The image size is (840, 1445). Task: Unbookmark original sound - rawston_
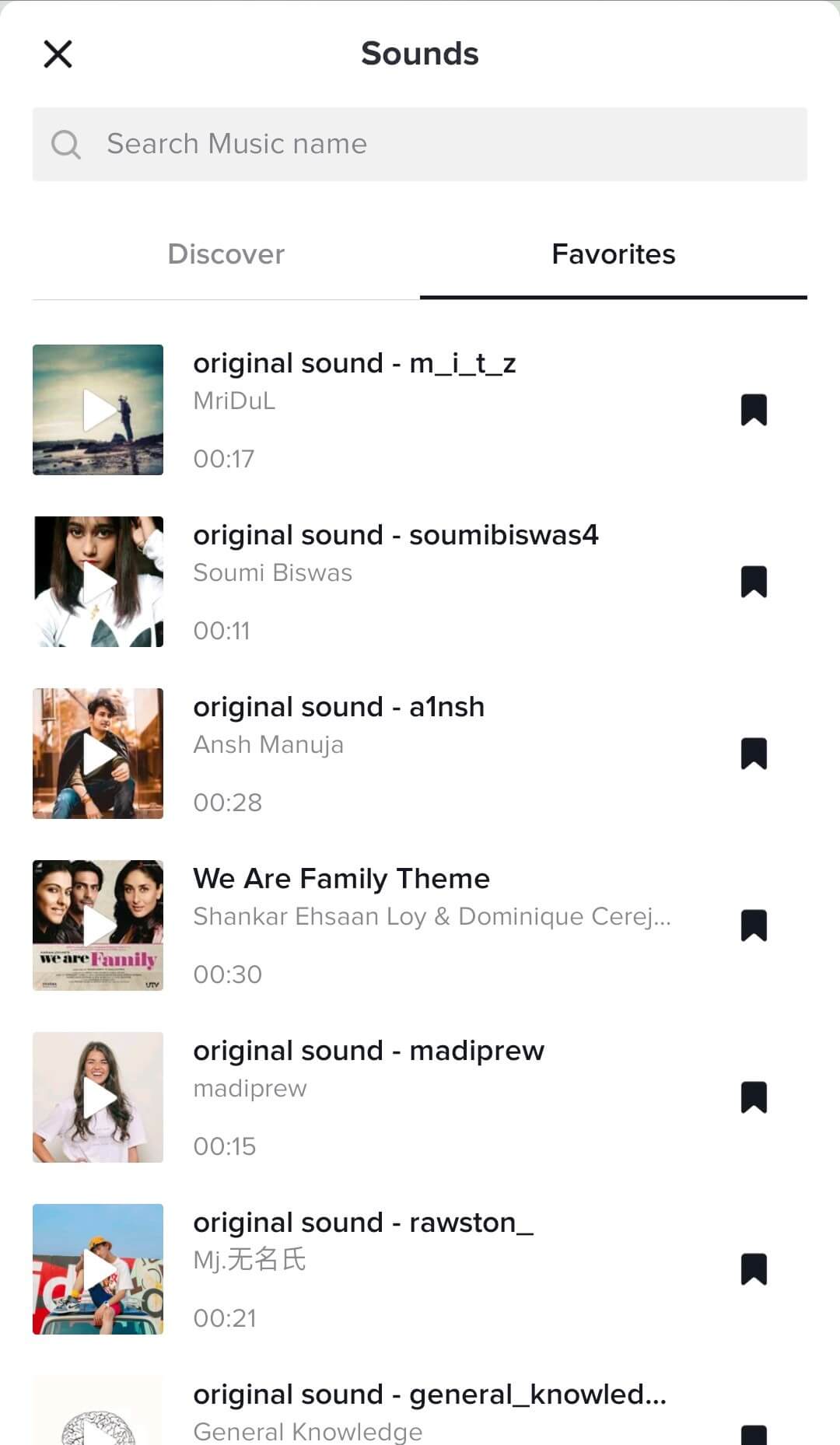[x=754, y=1269]
